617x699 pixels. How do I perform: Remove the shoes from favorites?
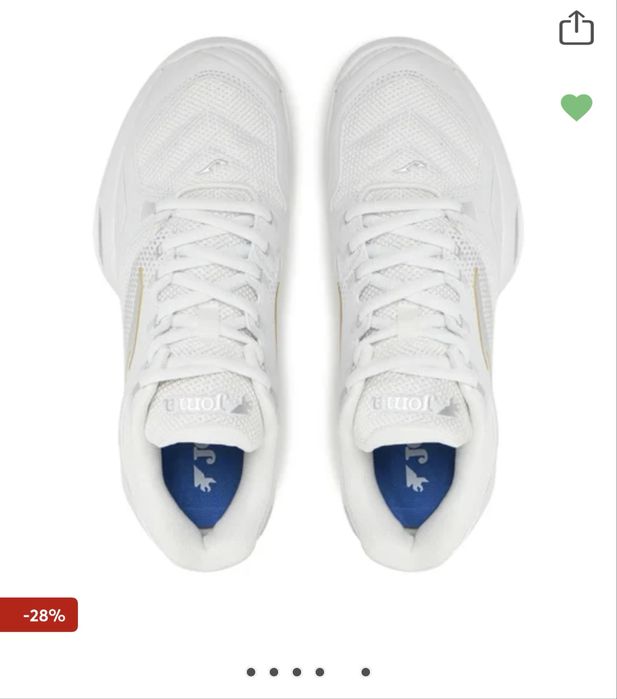[576, 107]
